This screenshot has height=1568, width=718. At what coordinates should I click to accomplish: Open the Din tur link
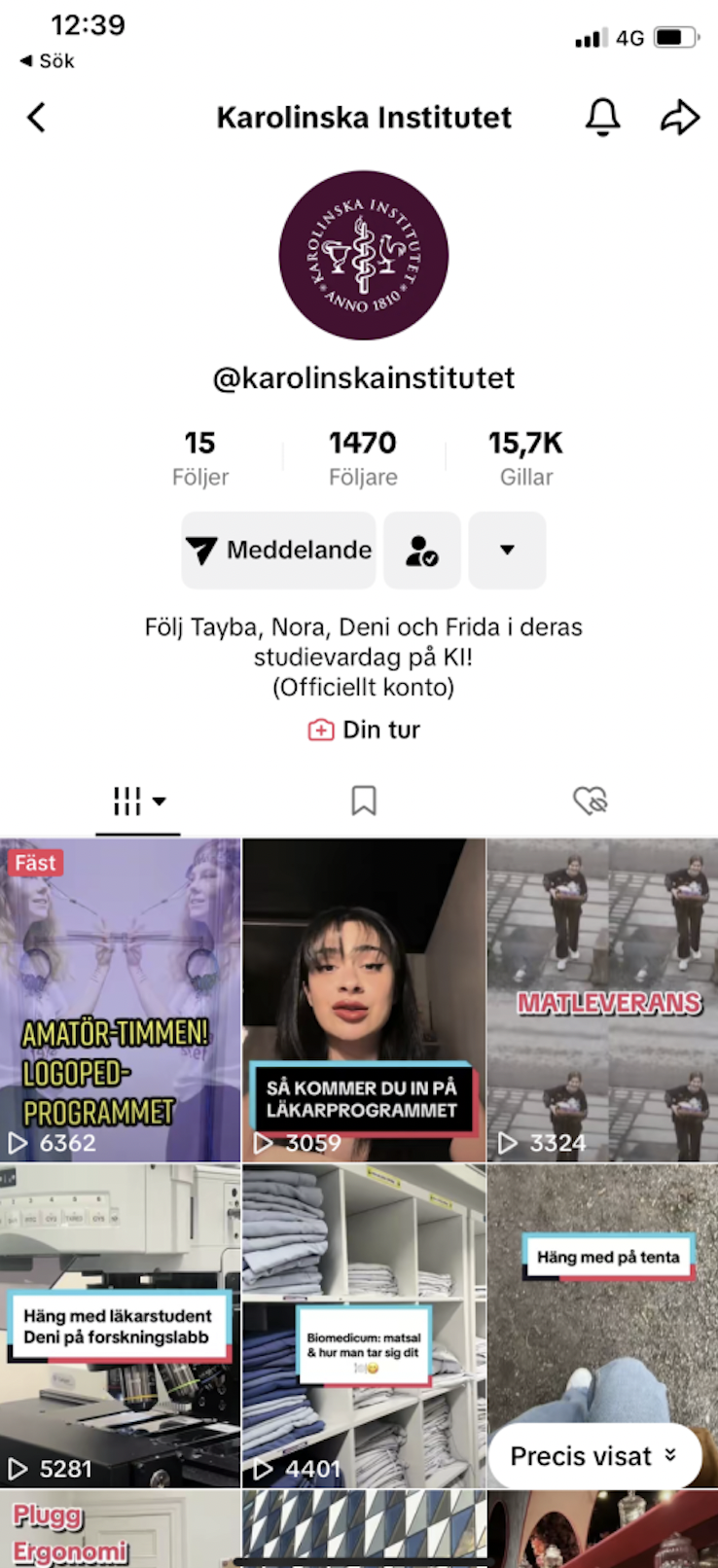[364, 730]
